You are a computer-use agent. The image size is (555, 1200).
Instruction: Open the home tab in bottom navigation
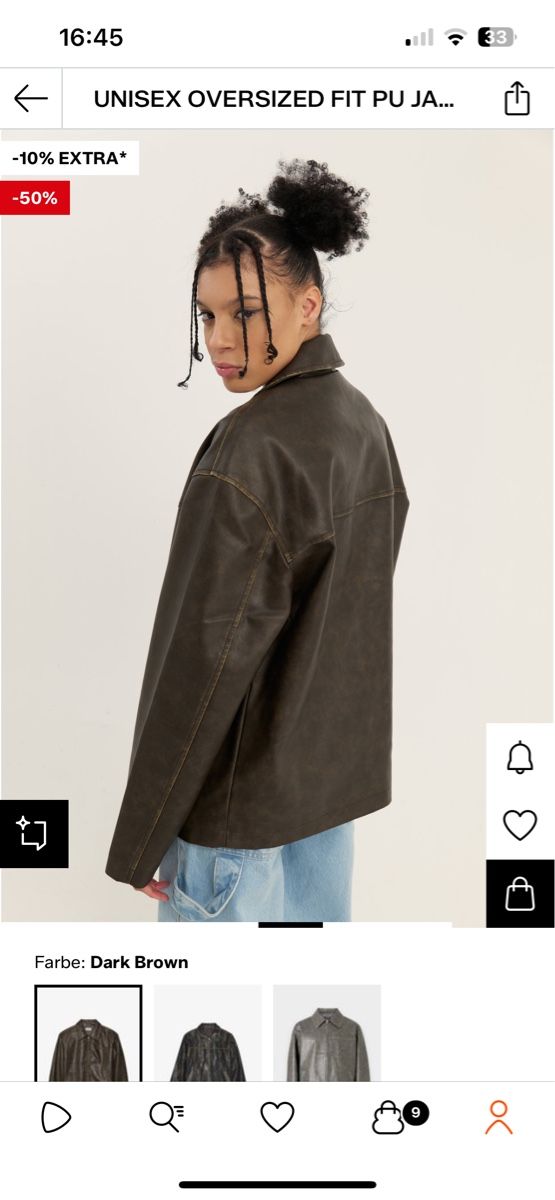56,1117
